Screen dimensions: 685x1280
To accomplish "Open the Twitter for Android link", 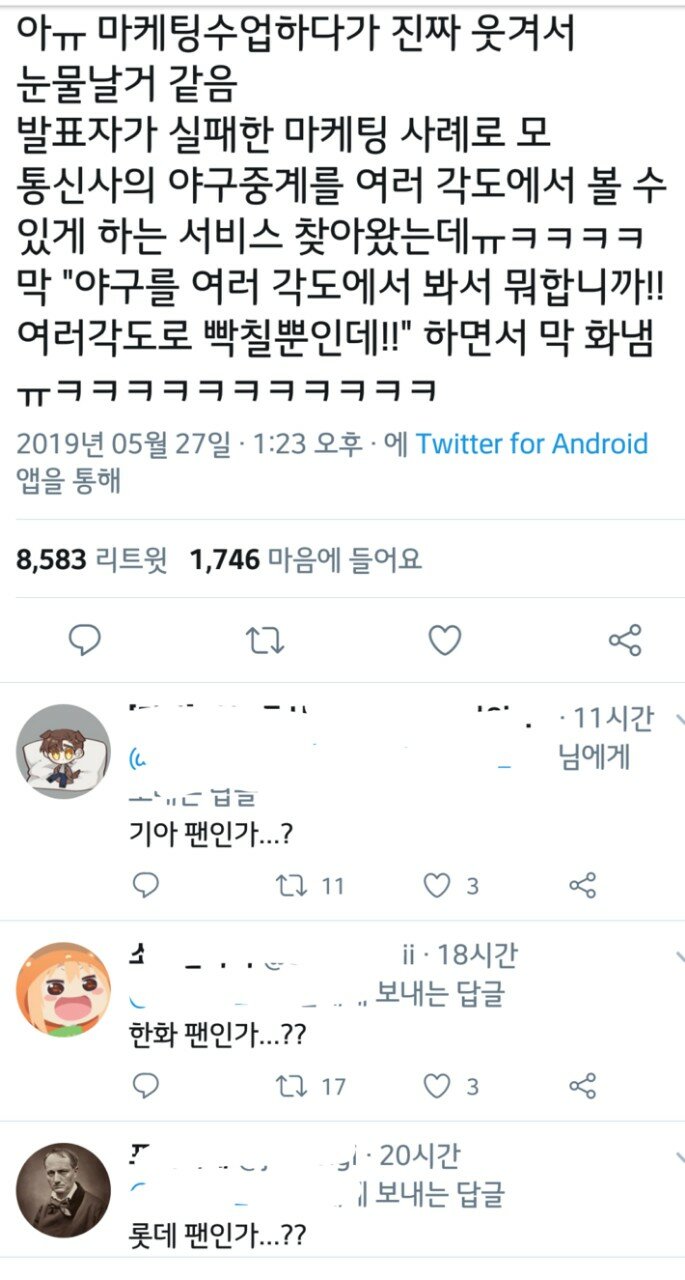I will (x=531, y=444).
